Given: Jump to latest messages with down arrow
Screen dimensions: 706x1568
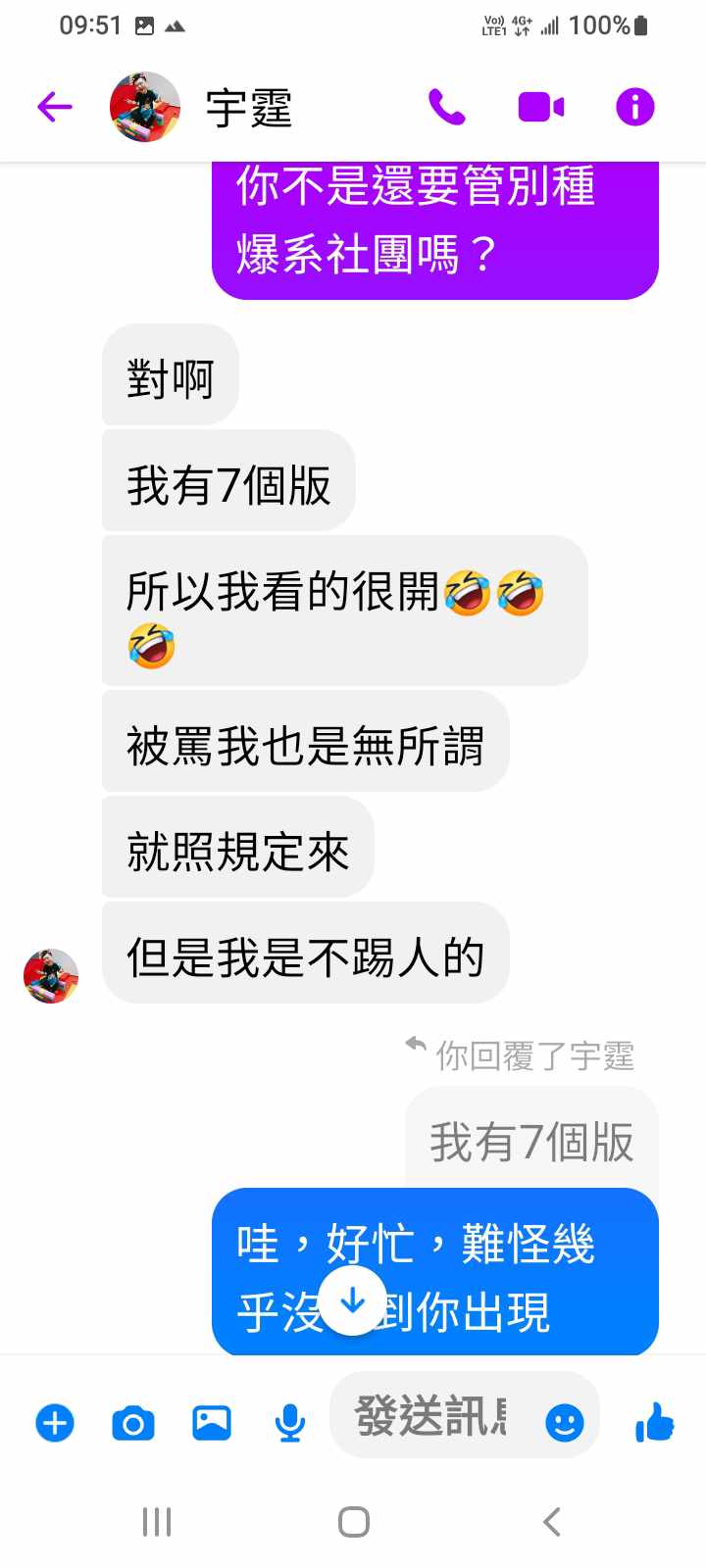Looking at the screenshot, I should coord(352,1300).
